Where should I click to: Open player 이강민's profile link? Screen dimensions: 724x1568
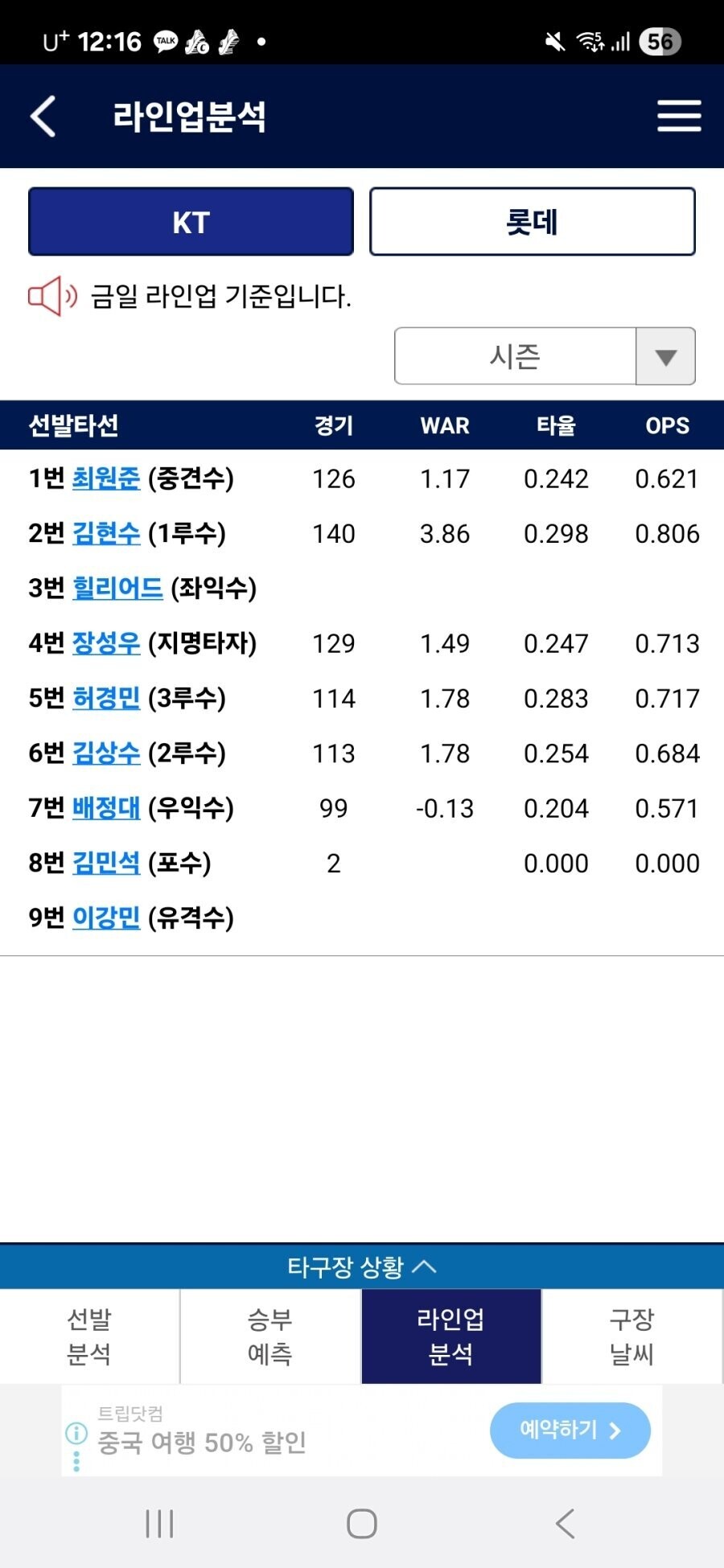[106, 917]
